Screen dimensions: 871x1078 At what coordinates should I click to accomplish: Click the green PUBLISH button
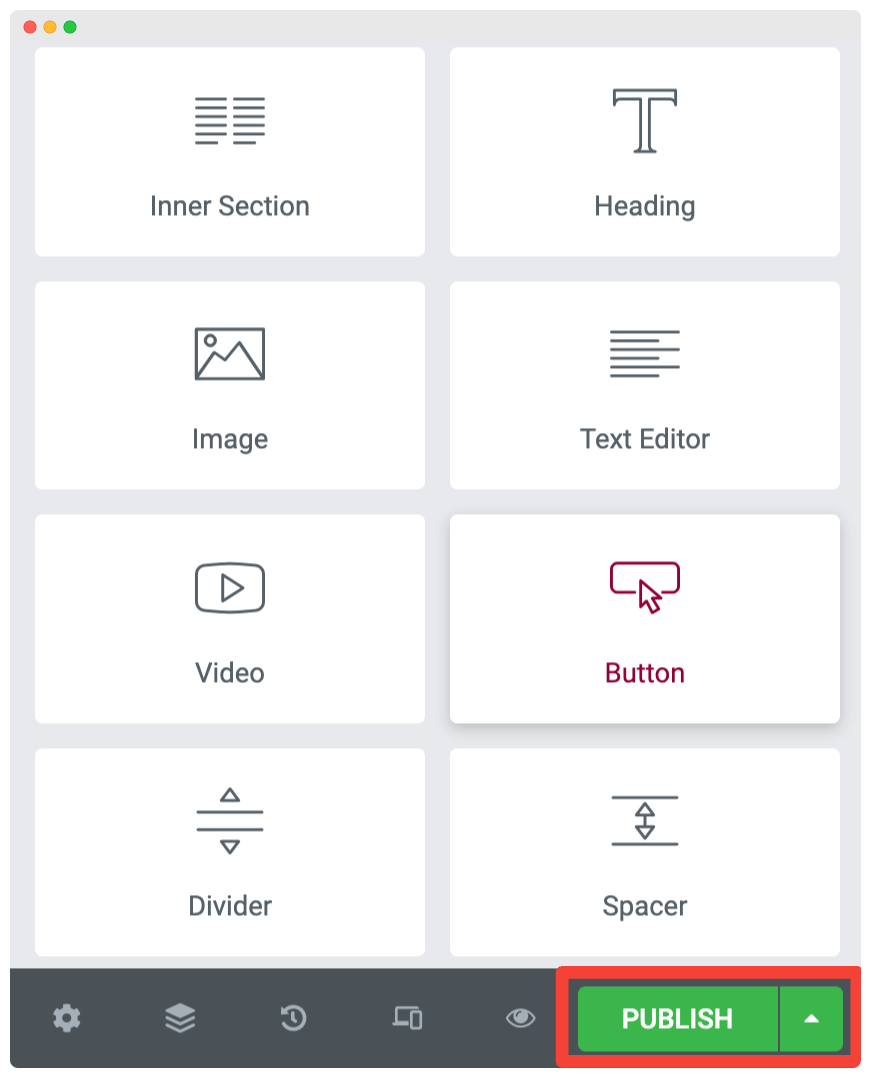[676, 1018]
